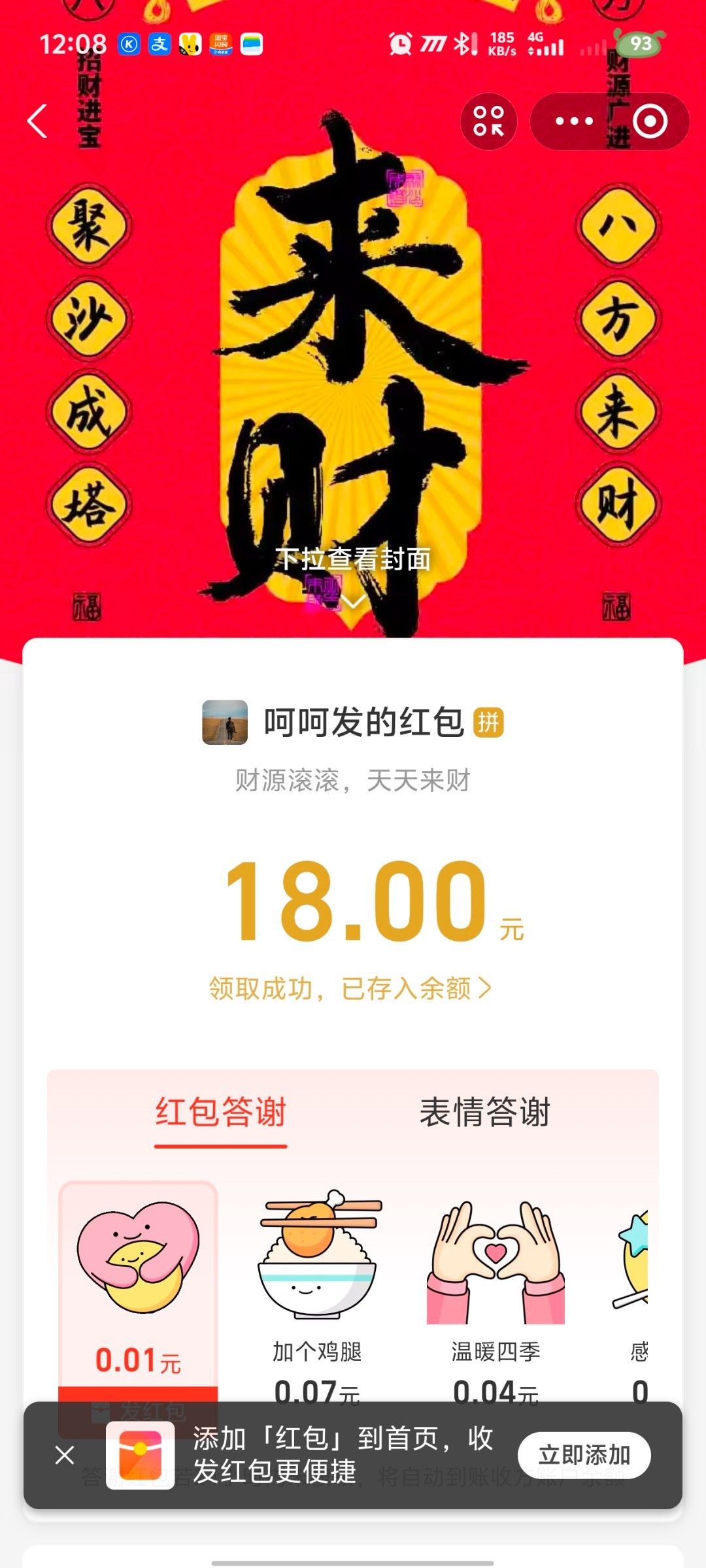Choose the 温暖四季 0.04元 thank-you packet
706x1568 pixels.
point(496,1294)
